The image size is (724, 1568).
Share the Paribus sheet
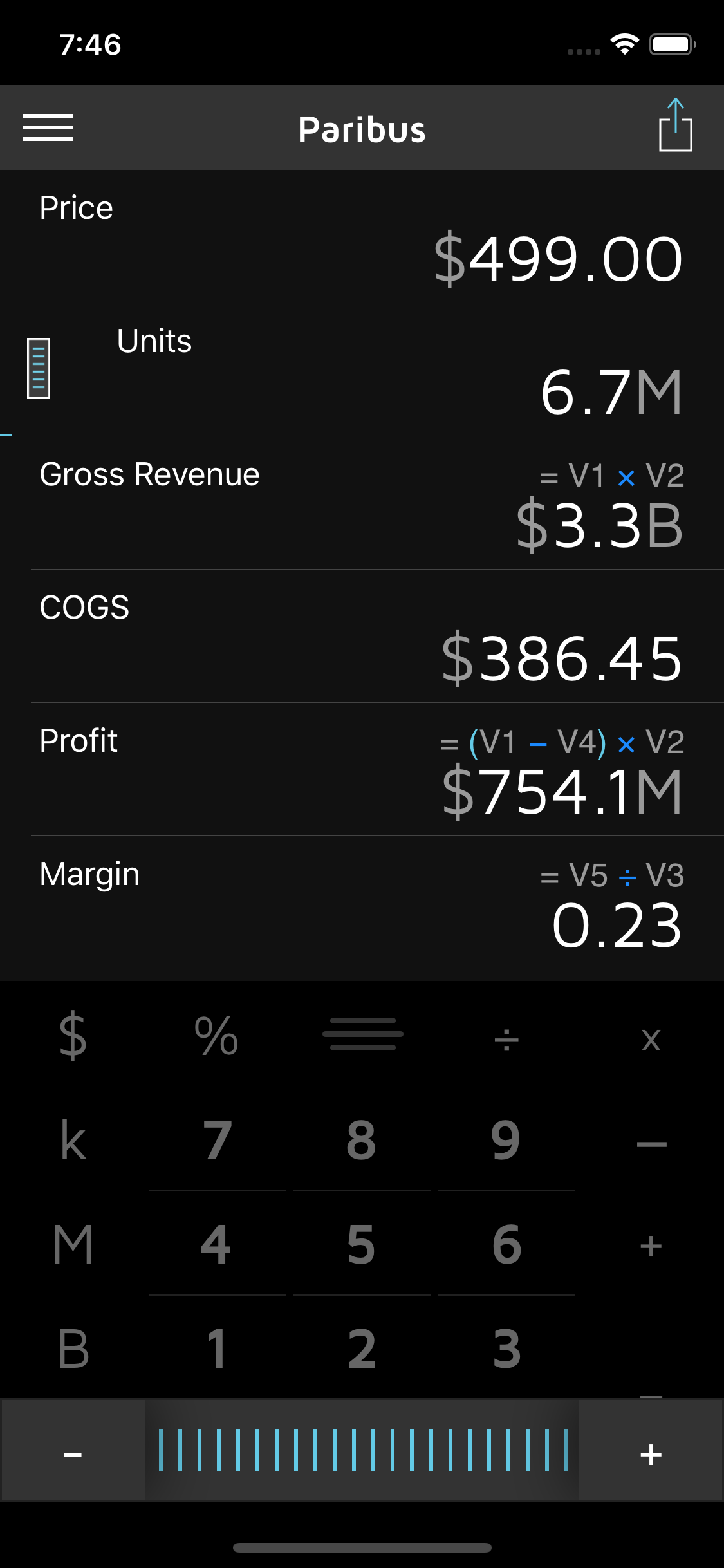[675, 126]
